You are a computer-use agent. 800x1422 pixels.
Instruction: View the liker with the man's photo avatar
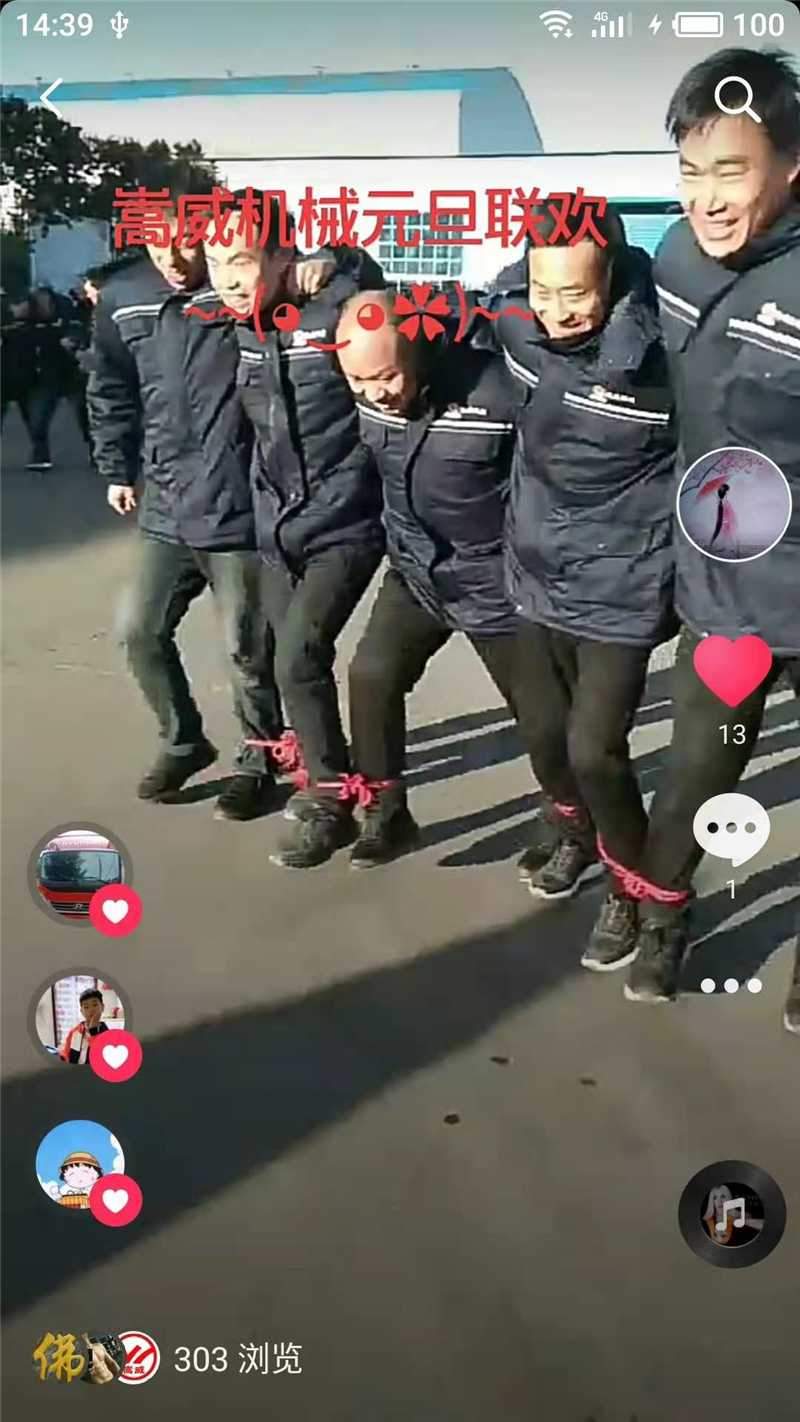click(x=80, y=1015)
